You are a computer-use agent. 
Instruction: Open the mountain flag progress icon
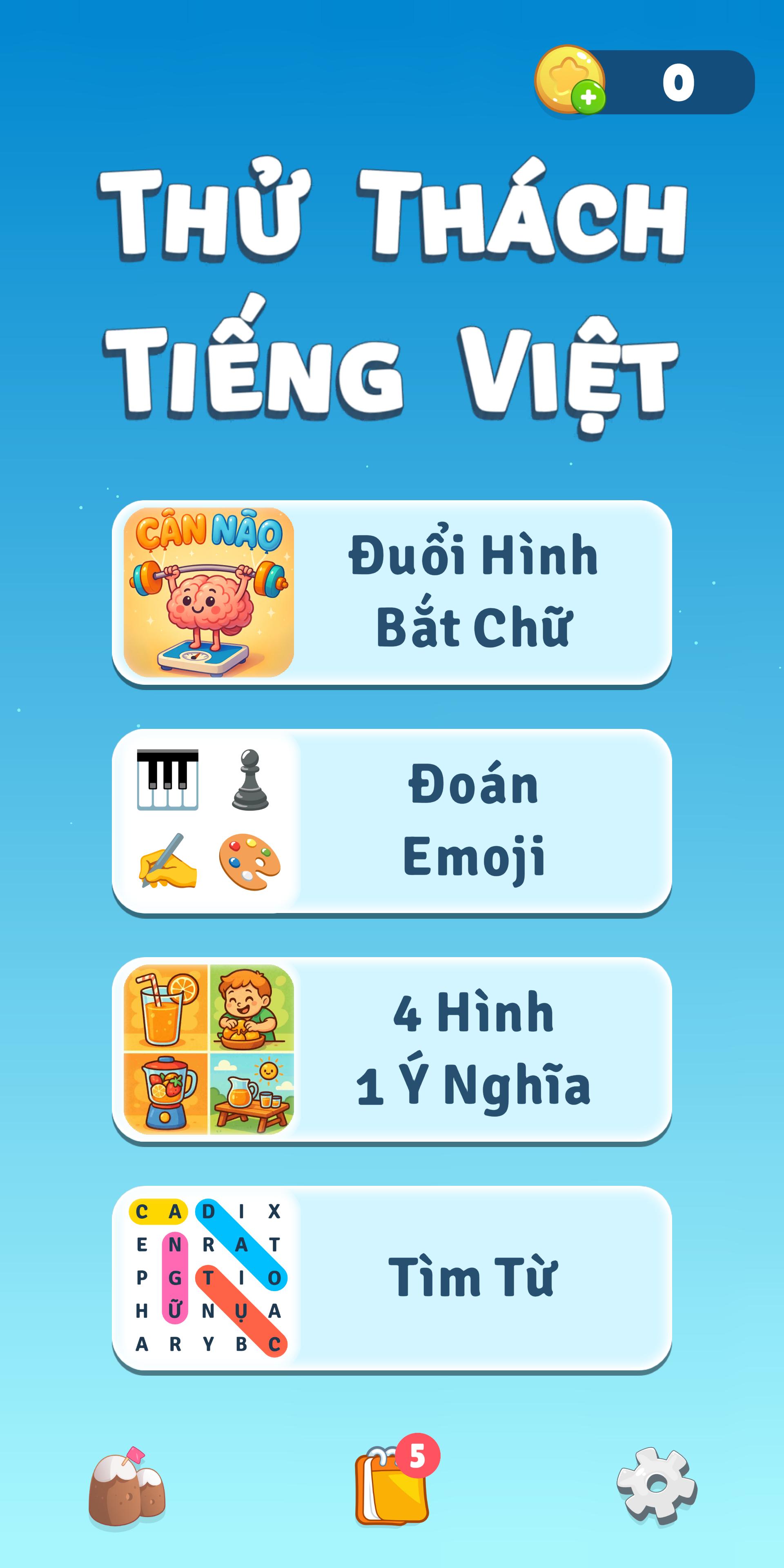pos(127,1488)
